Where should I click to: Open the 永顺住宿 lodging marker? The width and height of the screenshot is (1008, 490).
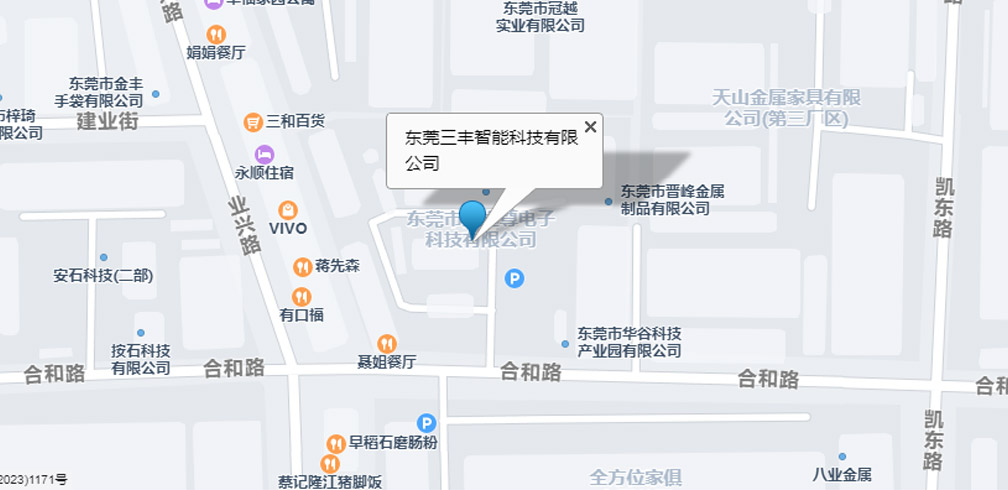pos(264,154)
